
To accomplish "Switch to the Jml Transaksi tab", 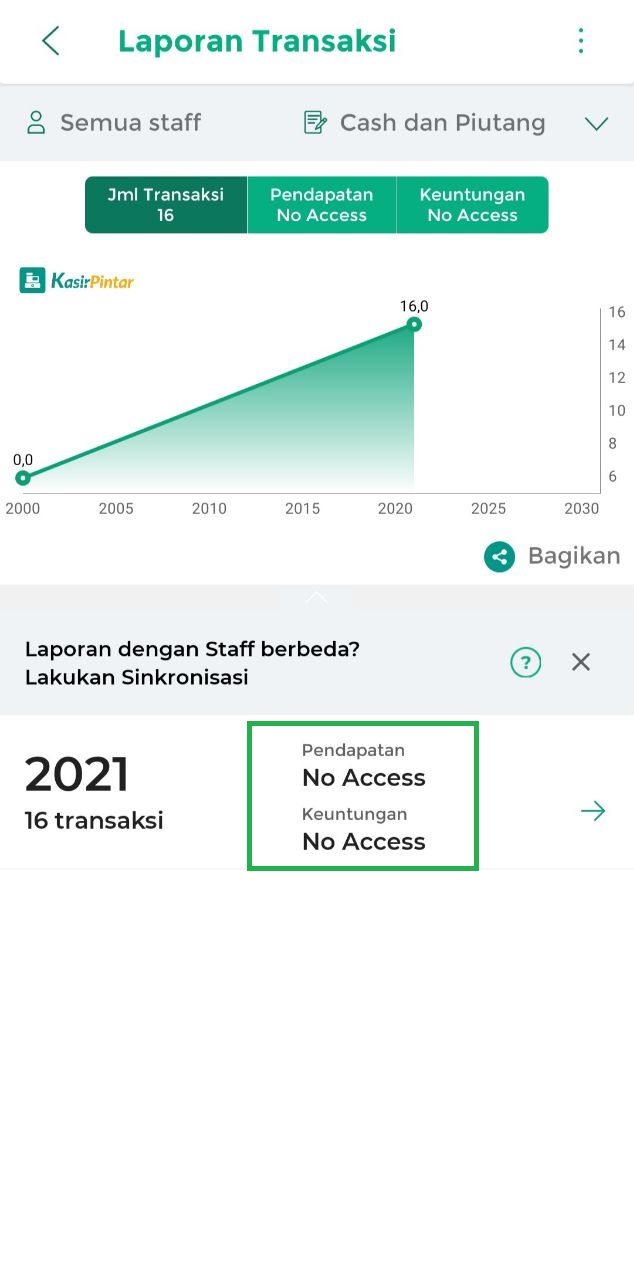I will pyautogui.click(x=166, y=205).
